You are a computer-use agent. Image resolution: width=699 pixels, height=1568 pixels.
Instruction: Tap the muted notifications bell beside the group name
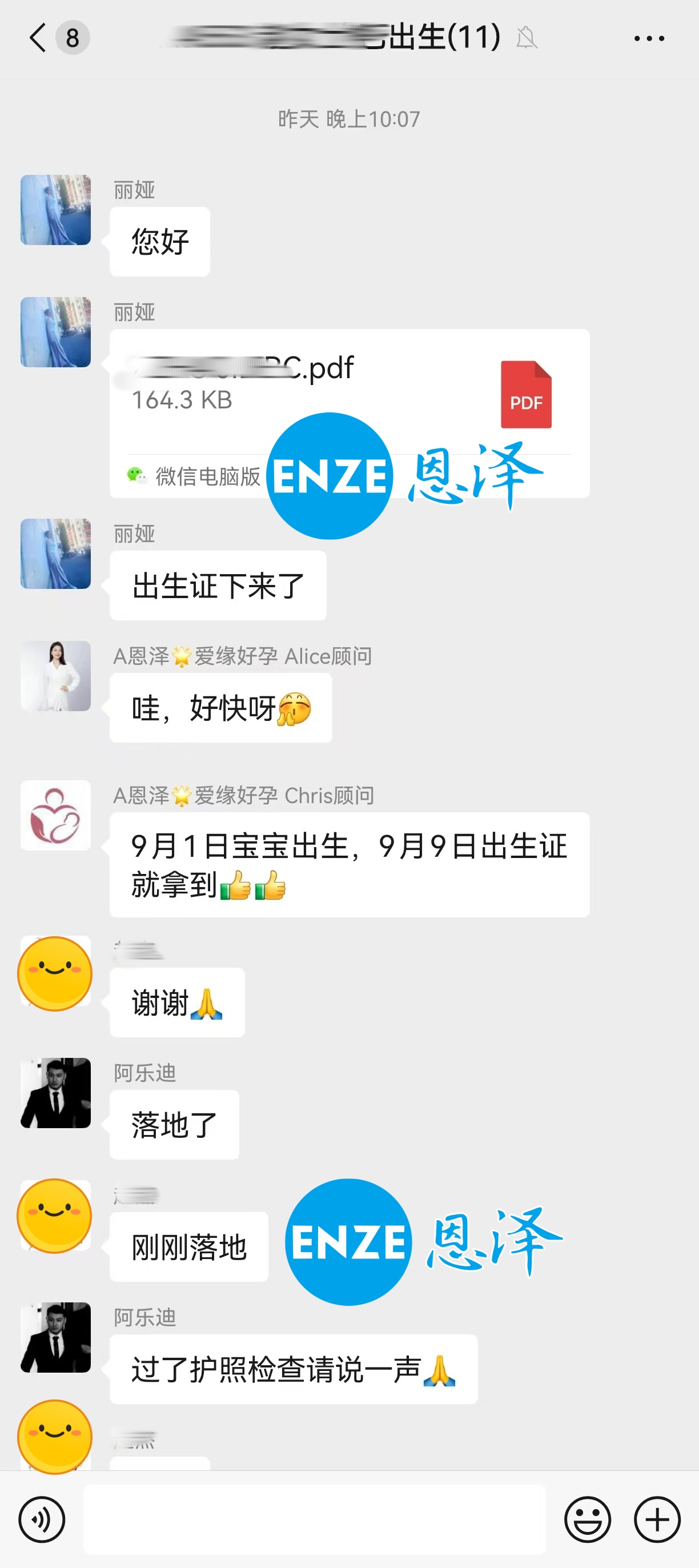click(x=528, y=38)
